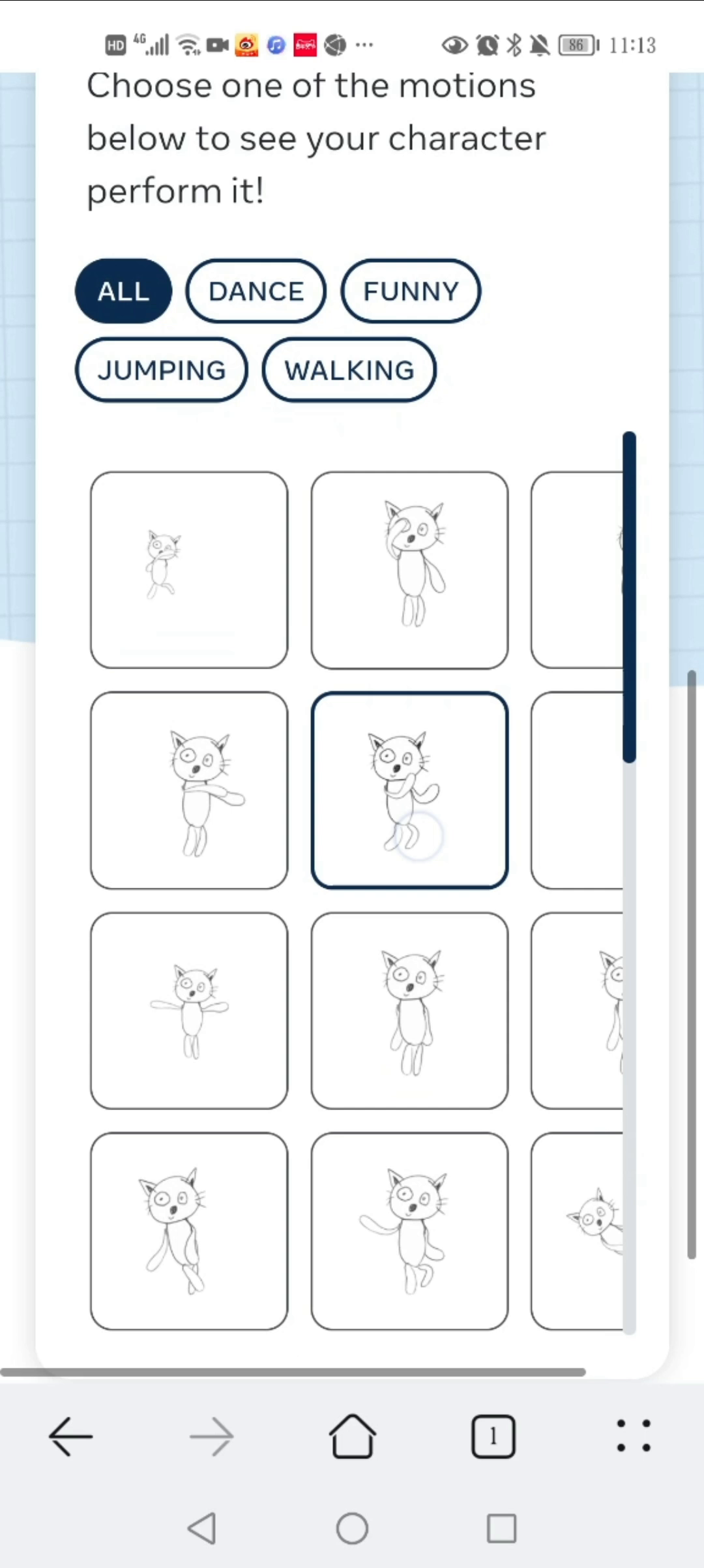Select the cat covering its eye motion
704x1568 pixels.
[409, 570]
